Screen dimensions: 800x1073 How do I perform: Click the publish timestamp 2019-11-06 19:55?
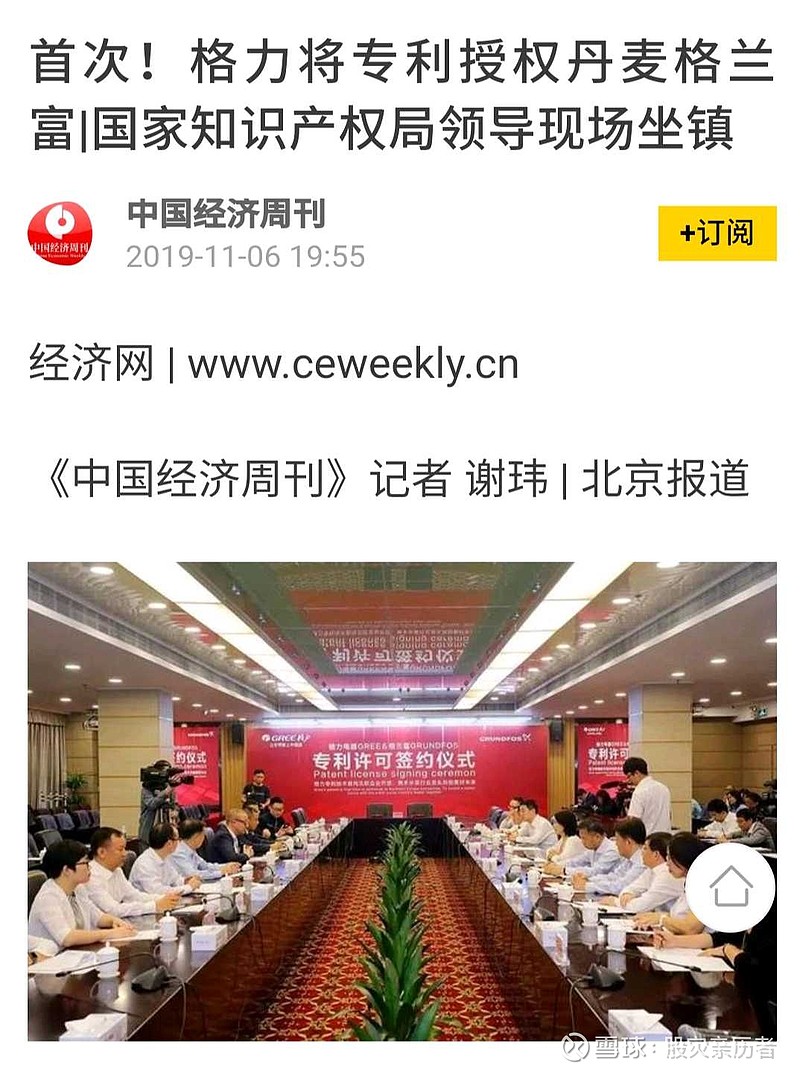coord(244,256)
